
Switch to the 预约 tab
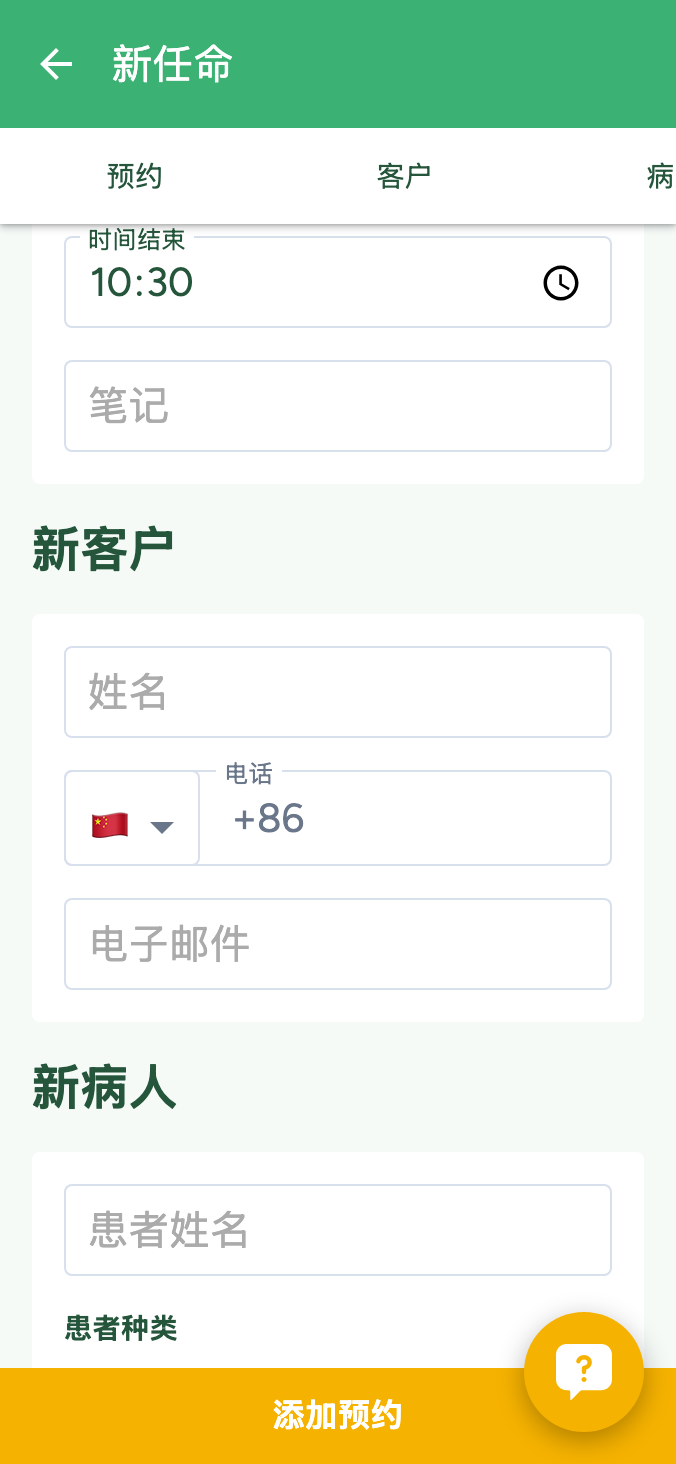pos(134,177)
